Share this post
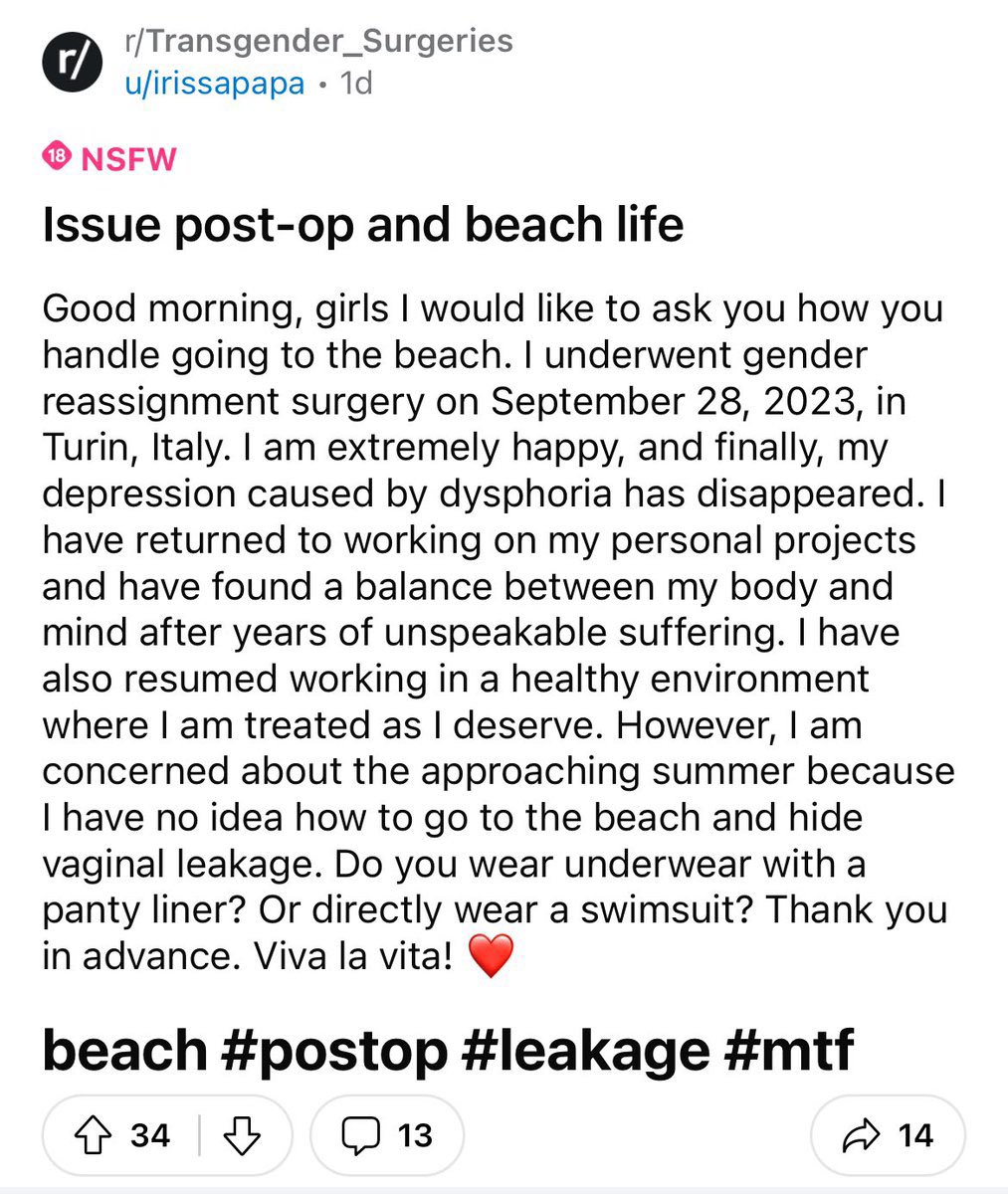This screenshot has width=1008, height=1194. [x=887, y=1135]
